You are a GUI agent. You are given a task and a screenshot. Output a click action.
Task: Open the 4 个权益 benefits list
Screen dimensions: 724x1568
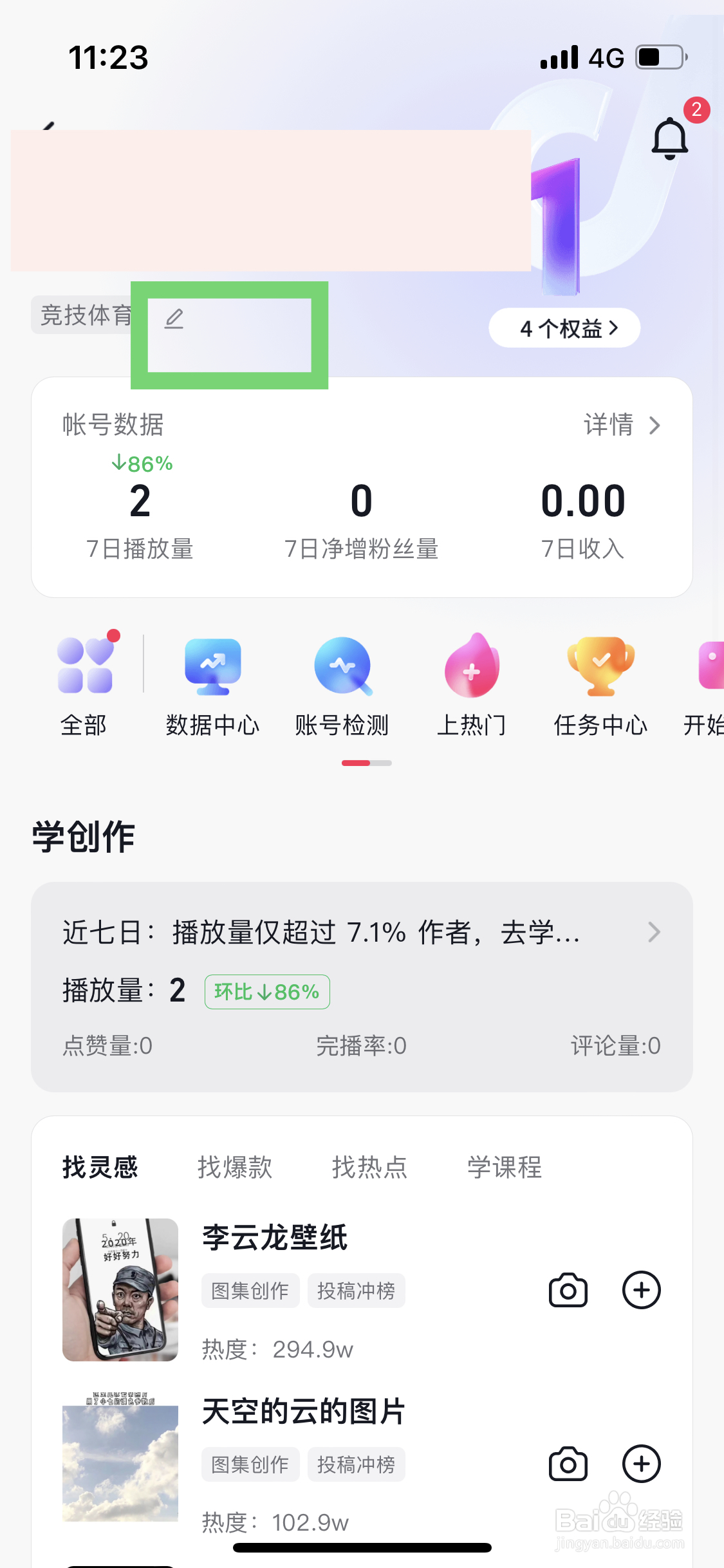(563, 328)
